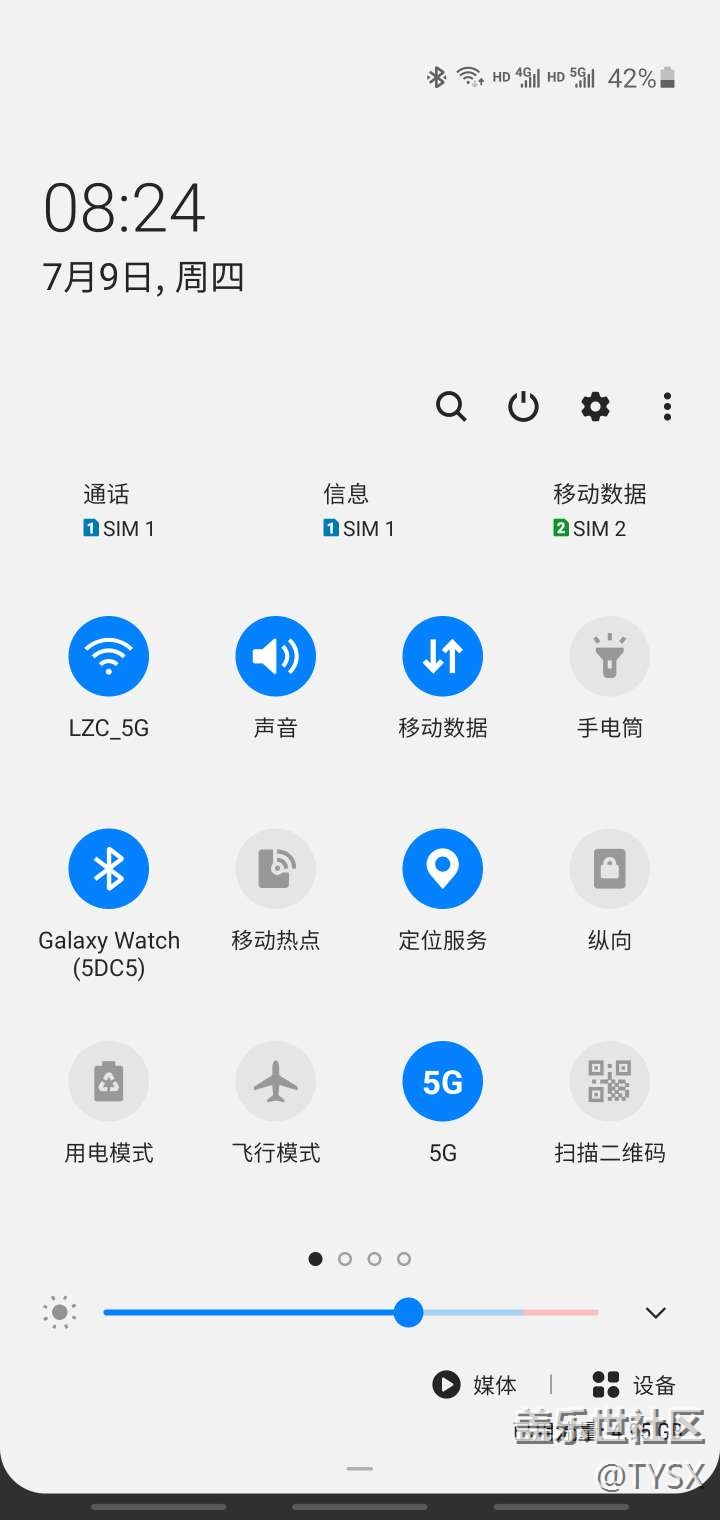Viewport: 720px width, 1520px height.
Task: Toggle the LZC_5G Wi-Fi tile
Action: 109,656
